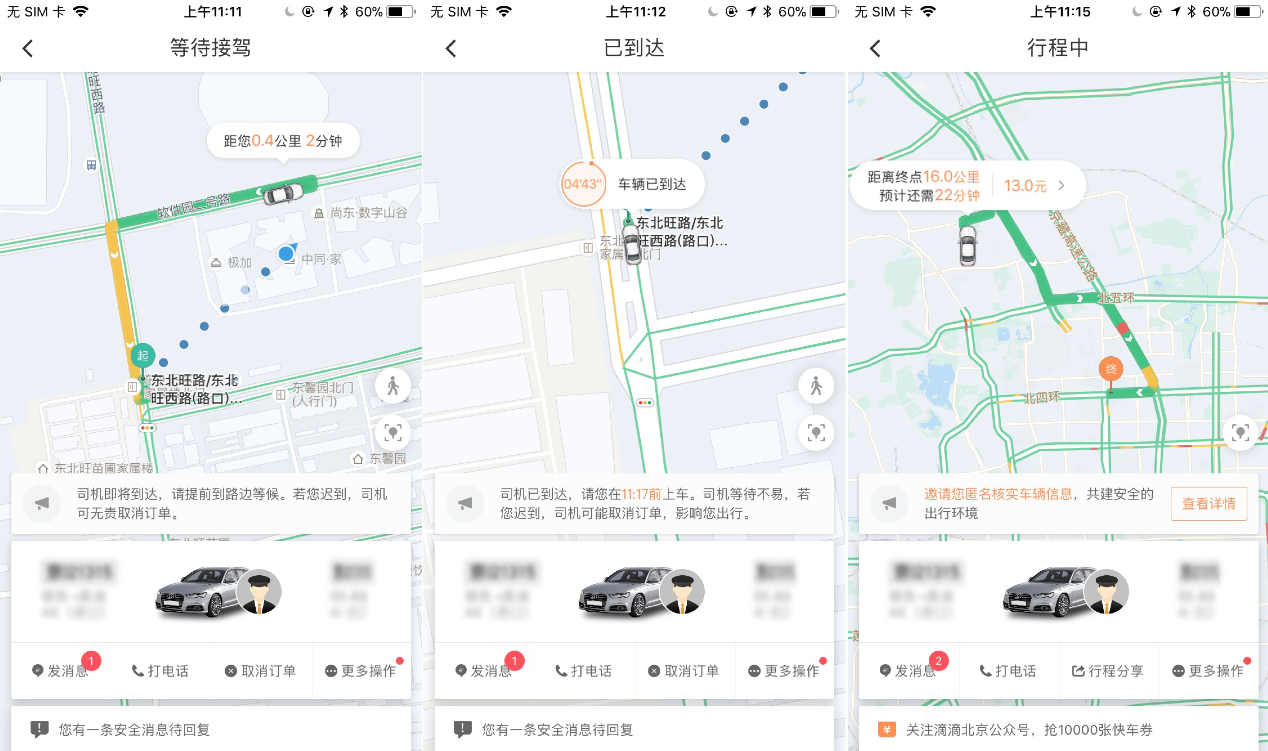Call the driver from the 等待接驾 screen
Screen dimensions: 1268x751
click(x=160, y=671)
